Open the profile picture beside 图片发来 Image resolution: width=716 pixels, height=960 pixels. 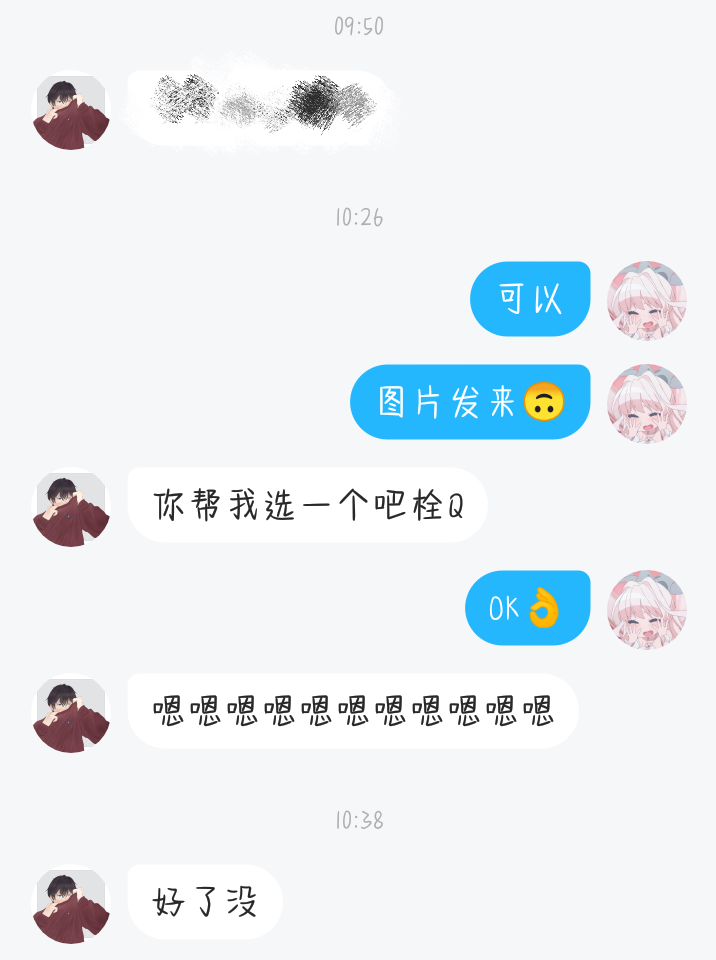[x=647, y=403]
